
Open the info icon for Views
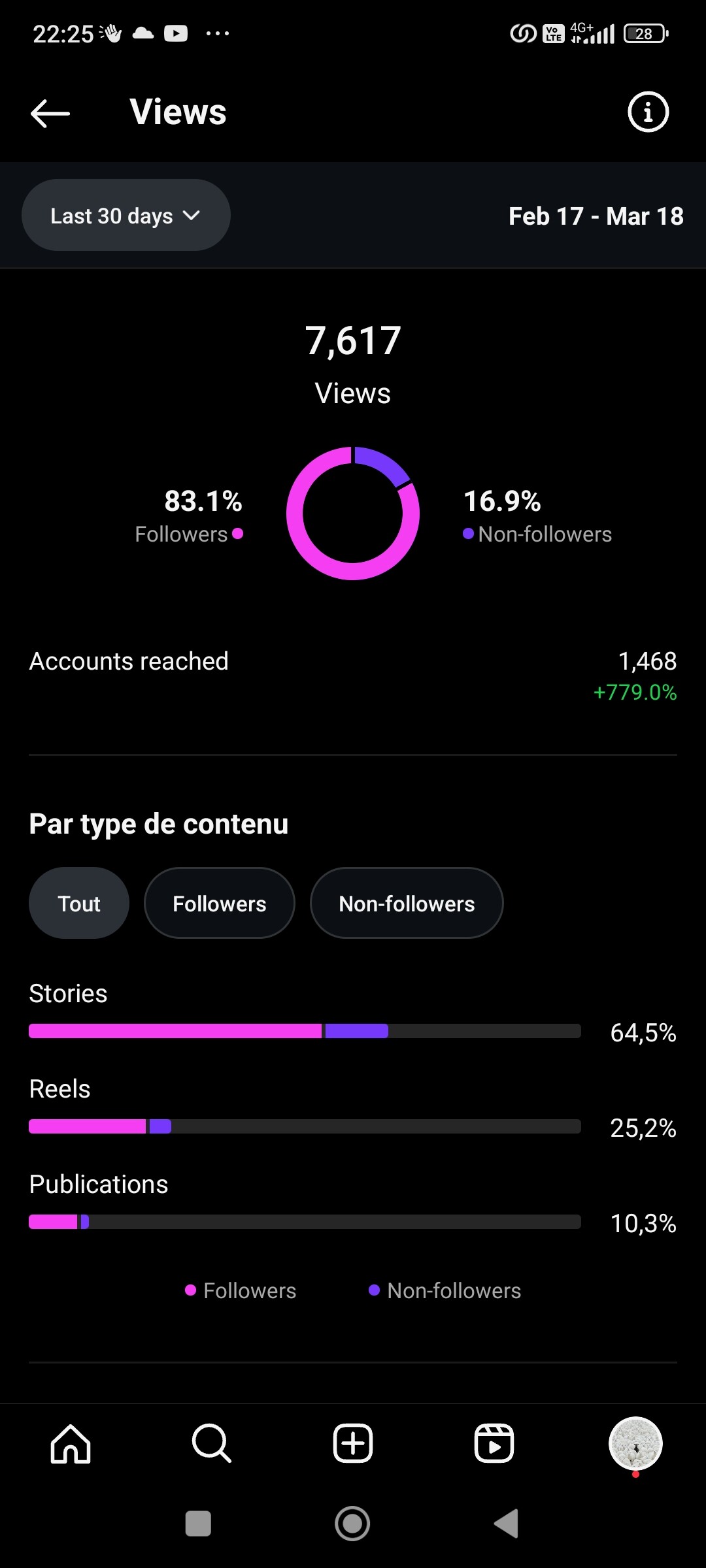648,112
